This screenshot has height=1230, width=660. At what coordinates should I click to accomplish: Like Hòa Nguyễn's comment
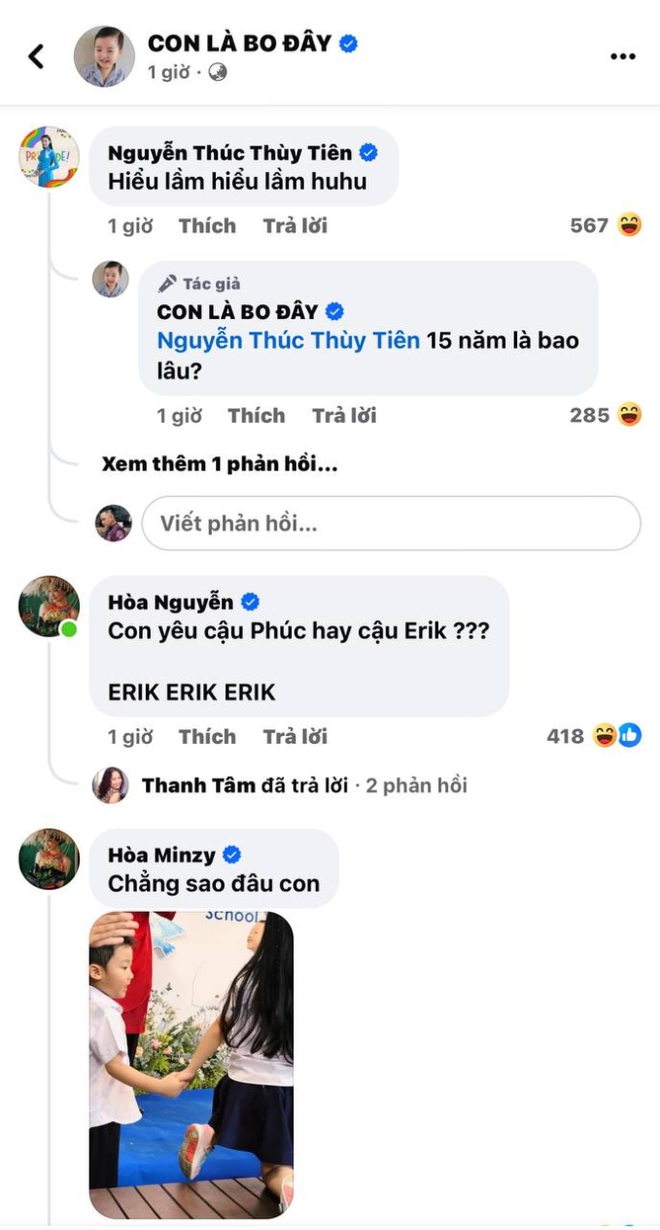coord(207,737)
